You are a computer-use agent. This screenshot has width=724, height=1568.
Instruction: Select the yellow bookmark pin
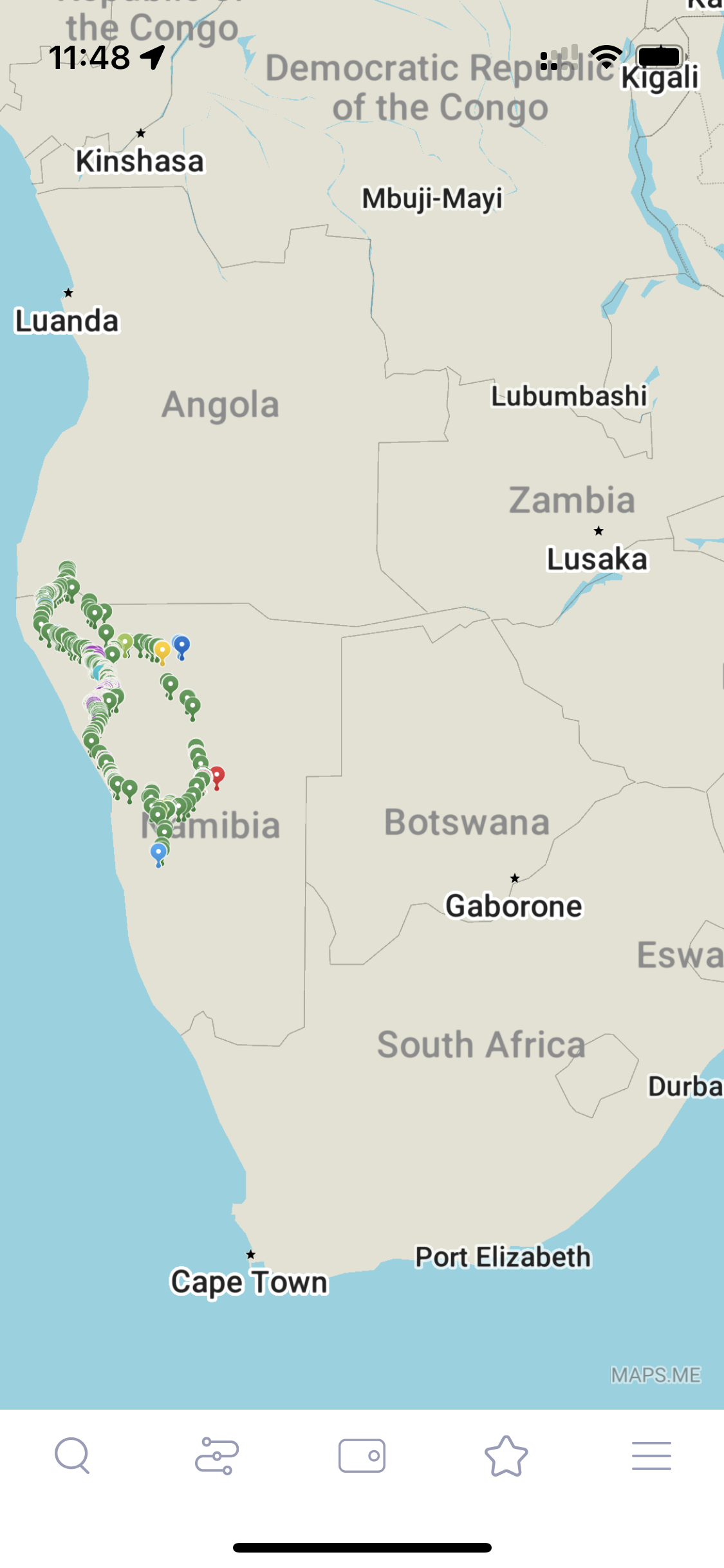163,651
